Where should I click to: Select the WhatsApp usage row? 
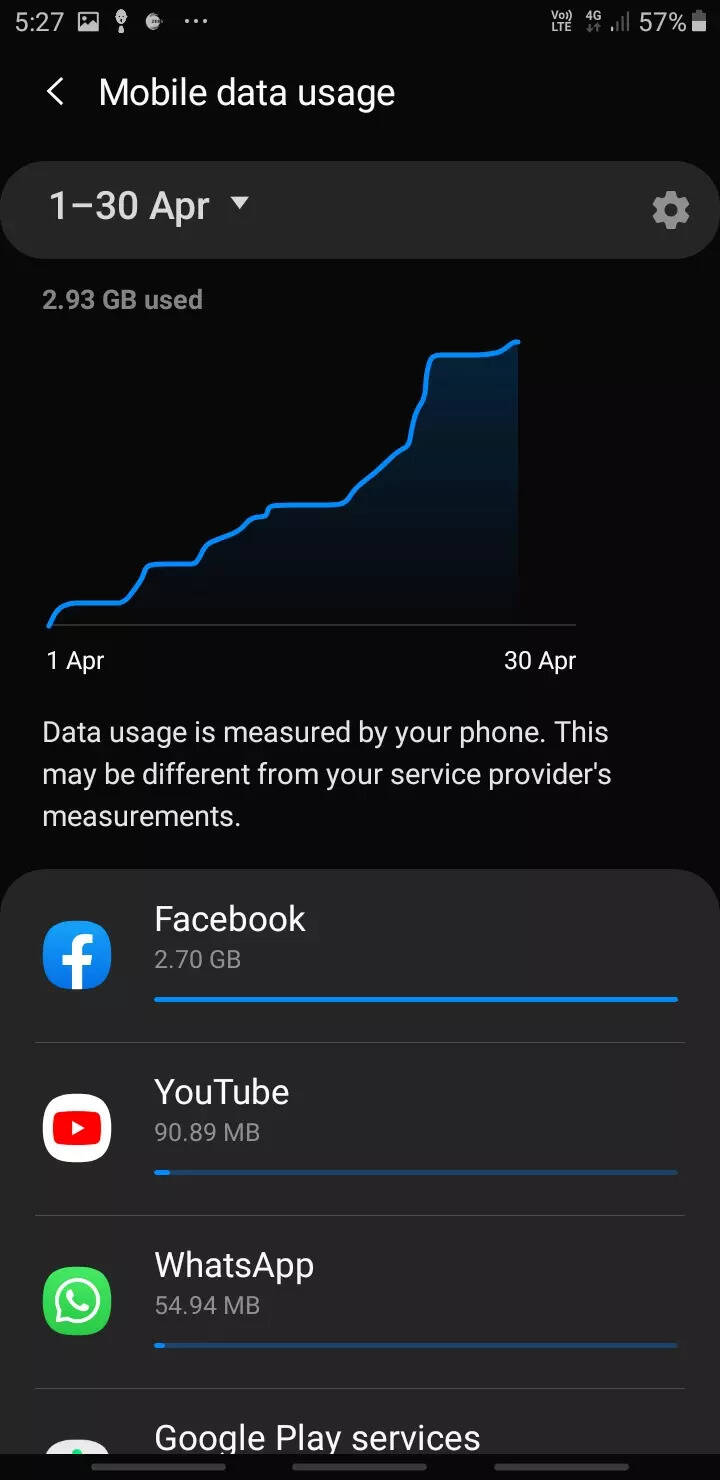(x=360, y=1302)
